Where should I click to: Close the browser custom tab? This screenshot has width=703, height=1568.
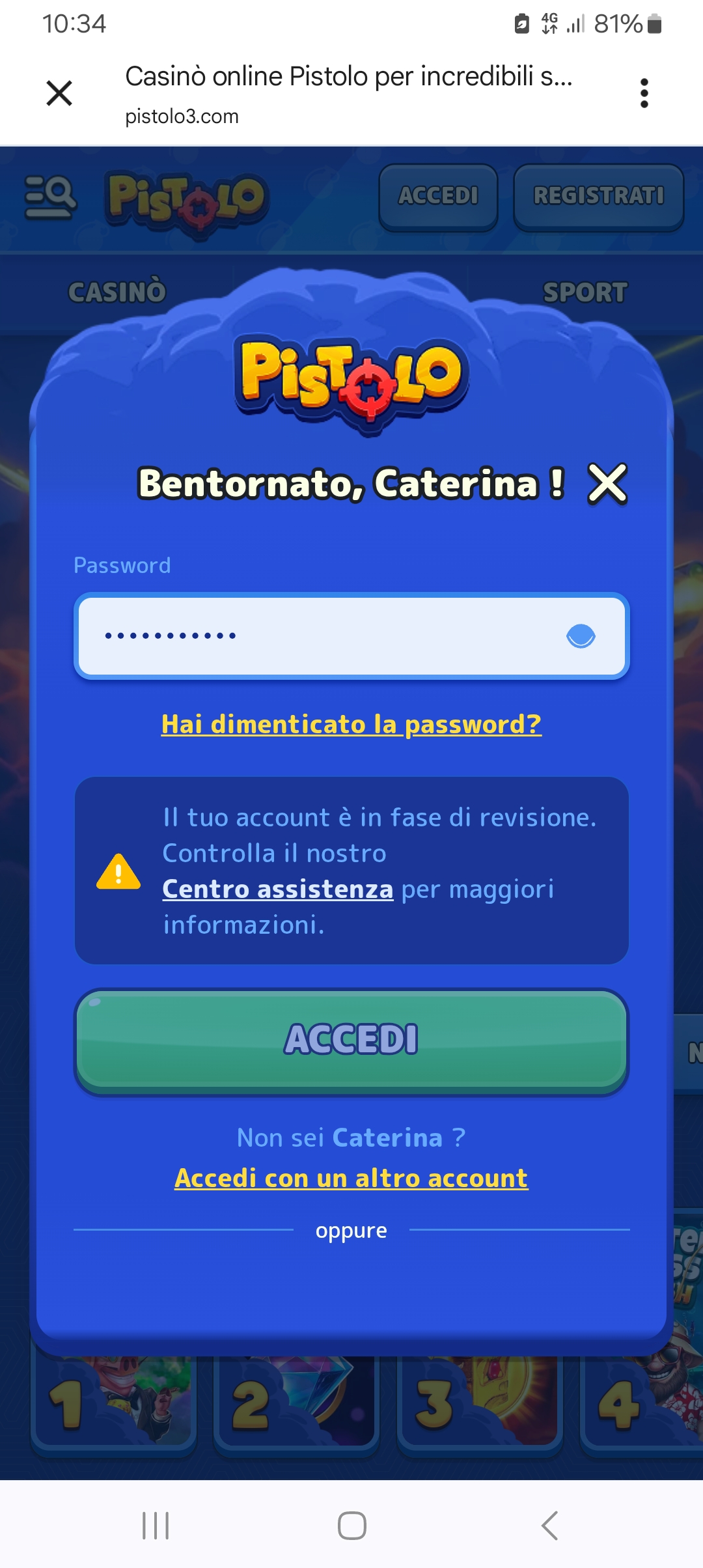click(x=59, y=93)
